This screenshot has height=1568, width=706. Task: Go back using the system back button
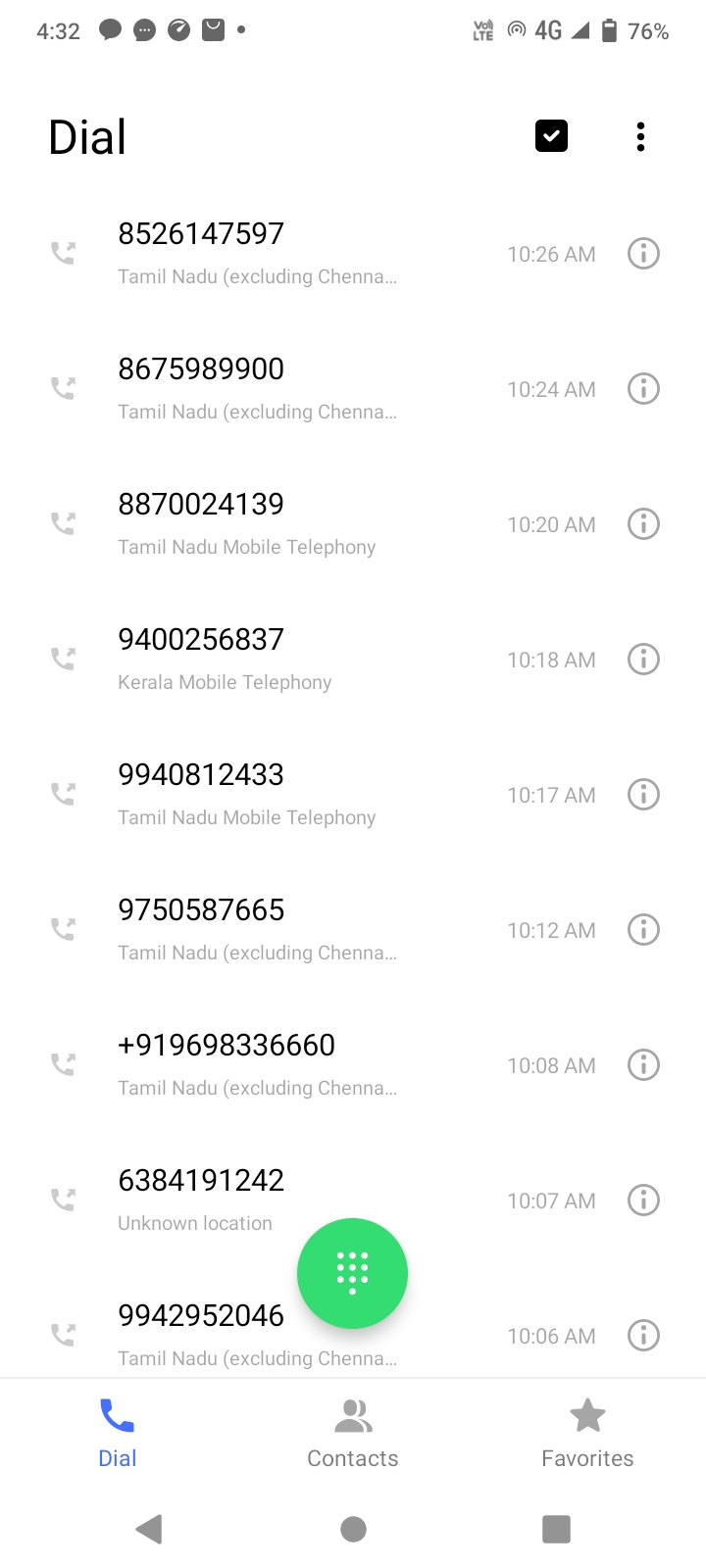tap(149, 1529)
